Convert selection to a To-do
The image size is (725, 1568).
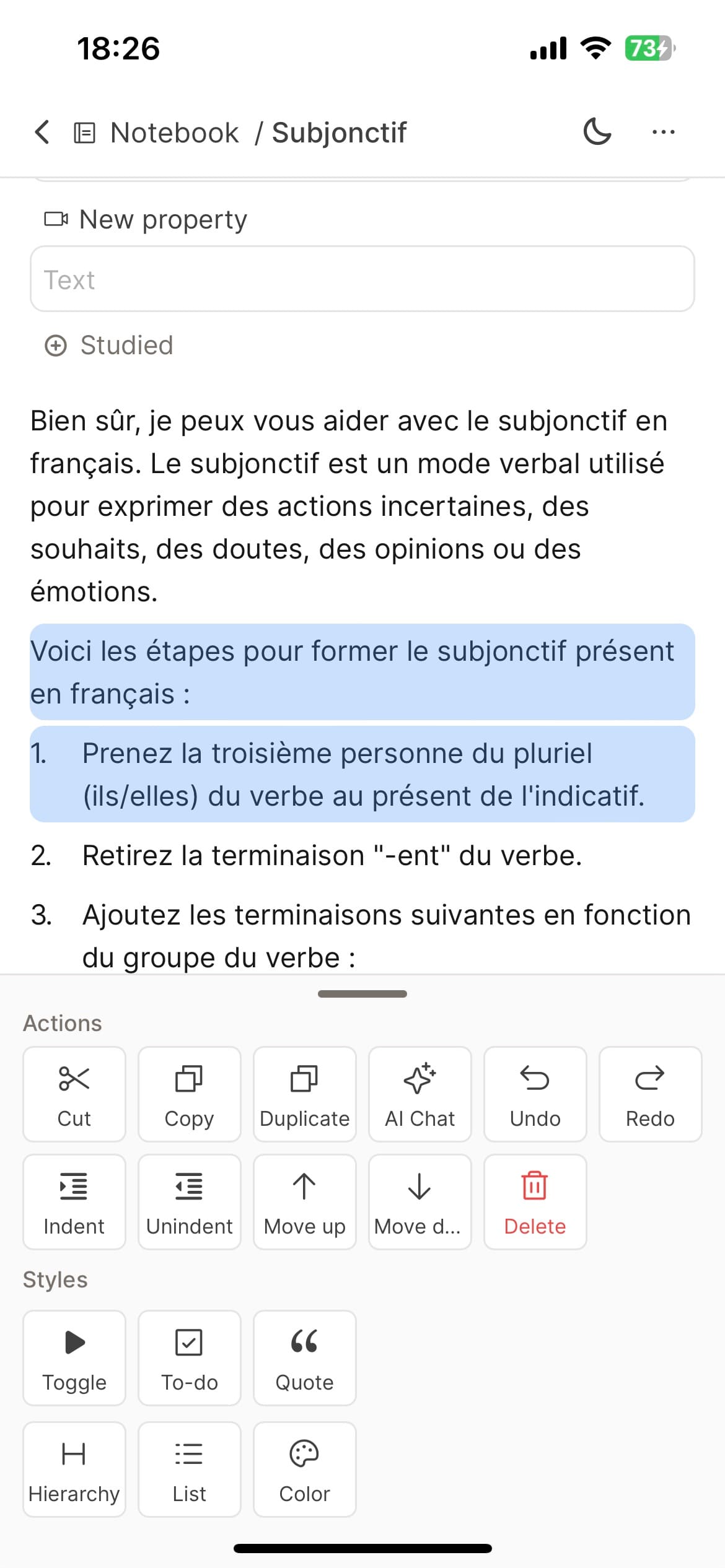[x=189, y=1358]
